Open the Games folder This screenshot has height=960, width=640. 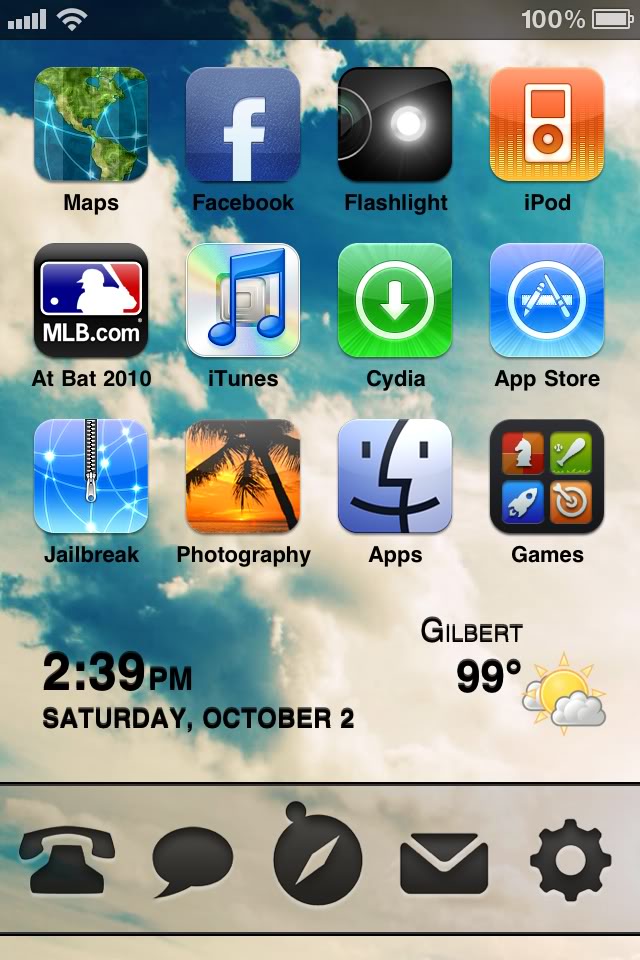pyautogui.click(x=547, y=477)
